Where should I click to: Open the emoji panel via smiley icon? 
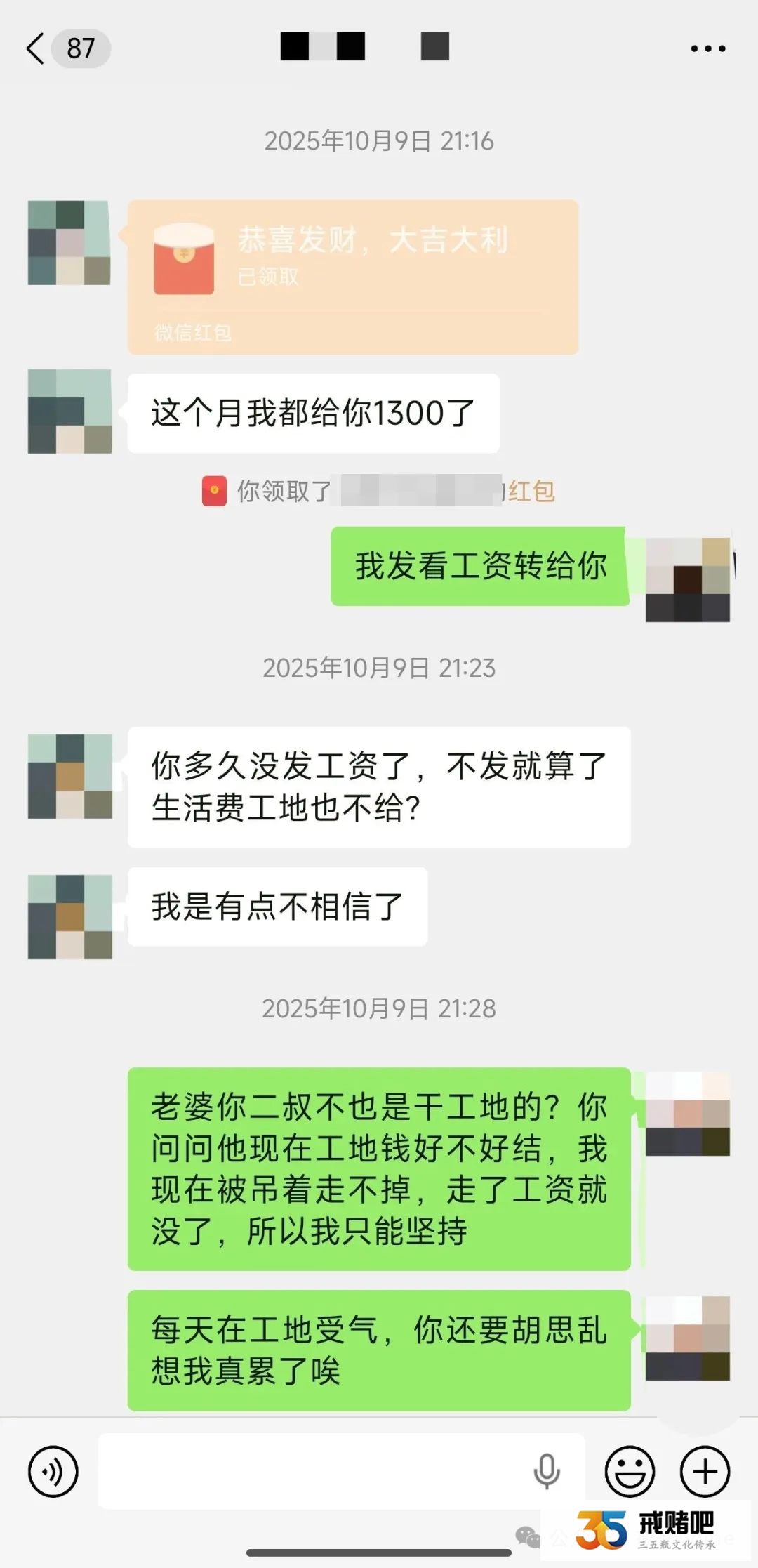(x=631, y=1469)
